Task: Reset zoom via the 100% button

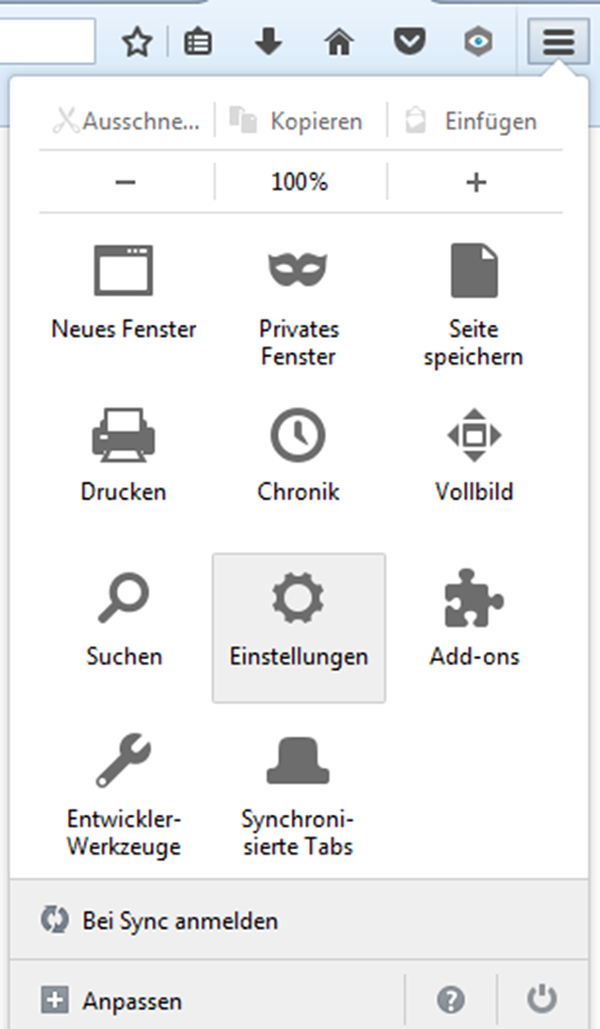Action: [x=300, y=182]
